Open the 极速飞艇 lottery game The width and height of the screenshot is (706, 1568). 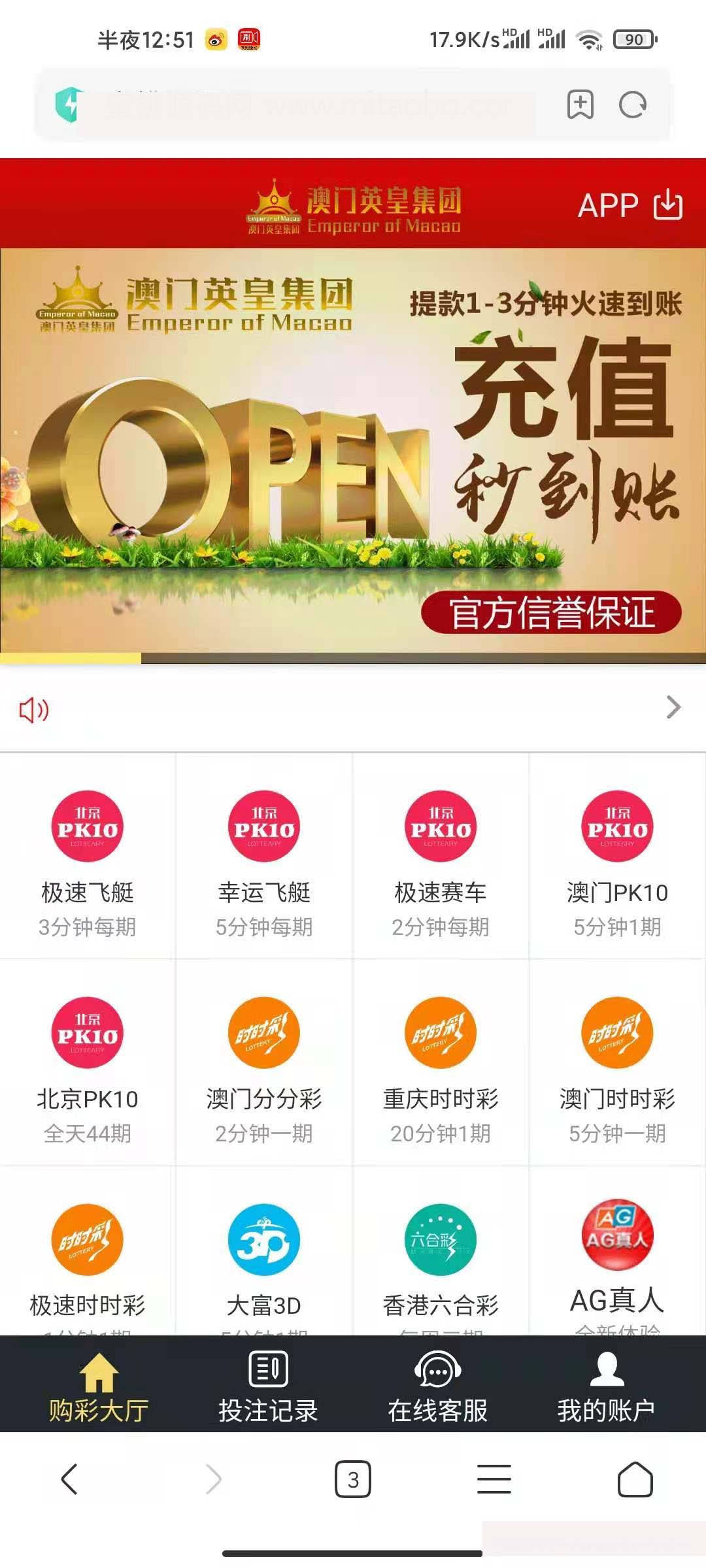pyautogui.click(x=88, y=856)
